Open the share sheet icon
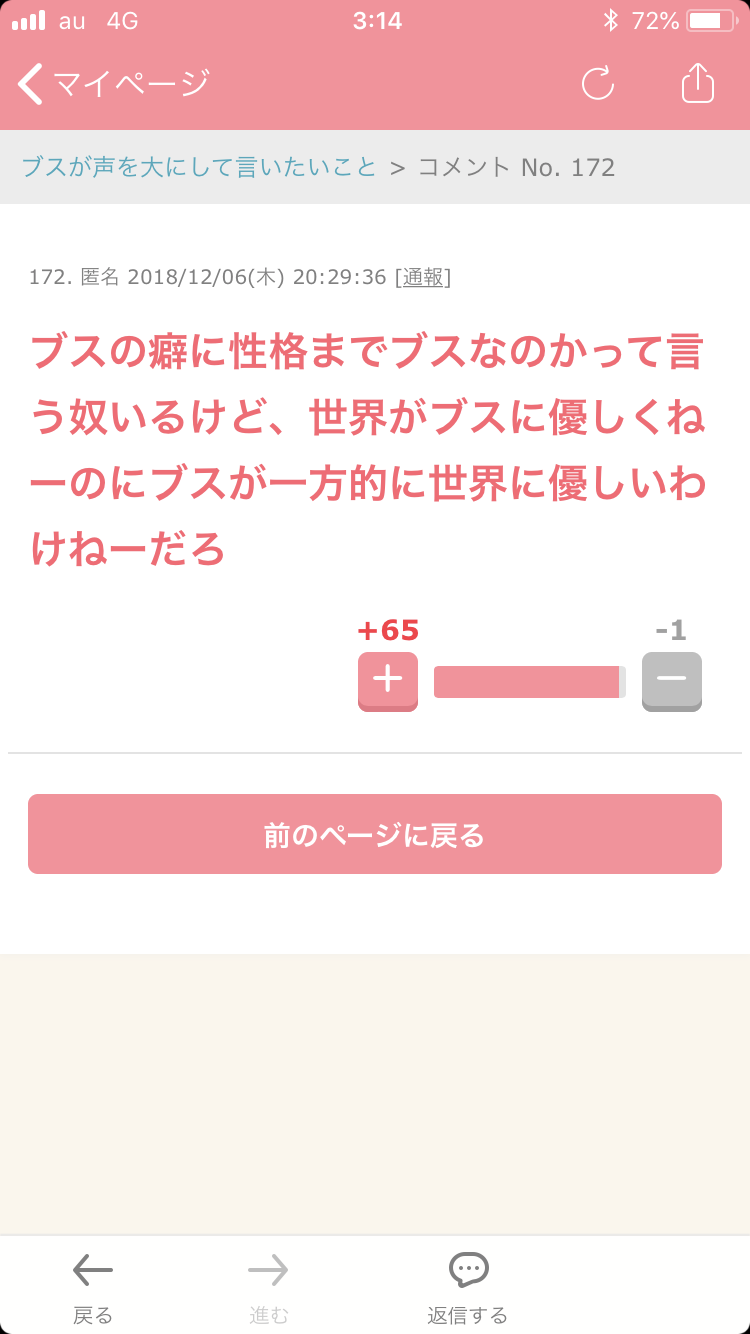The height and width of the screenshot is (1334, 750). [x=698, y=83]
